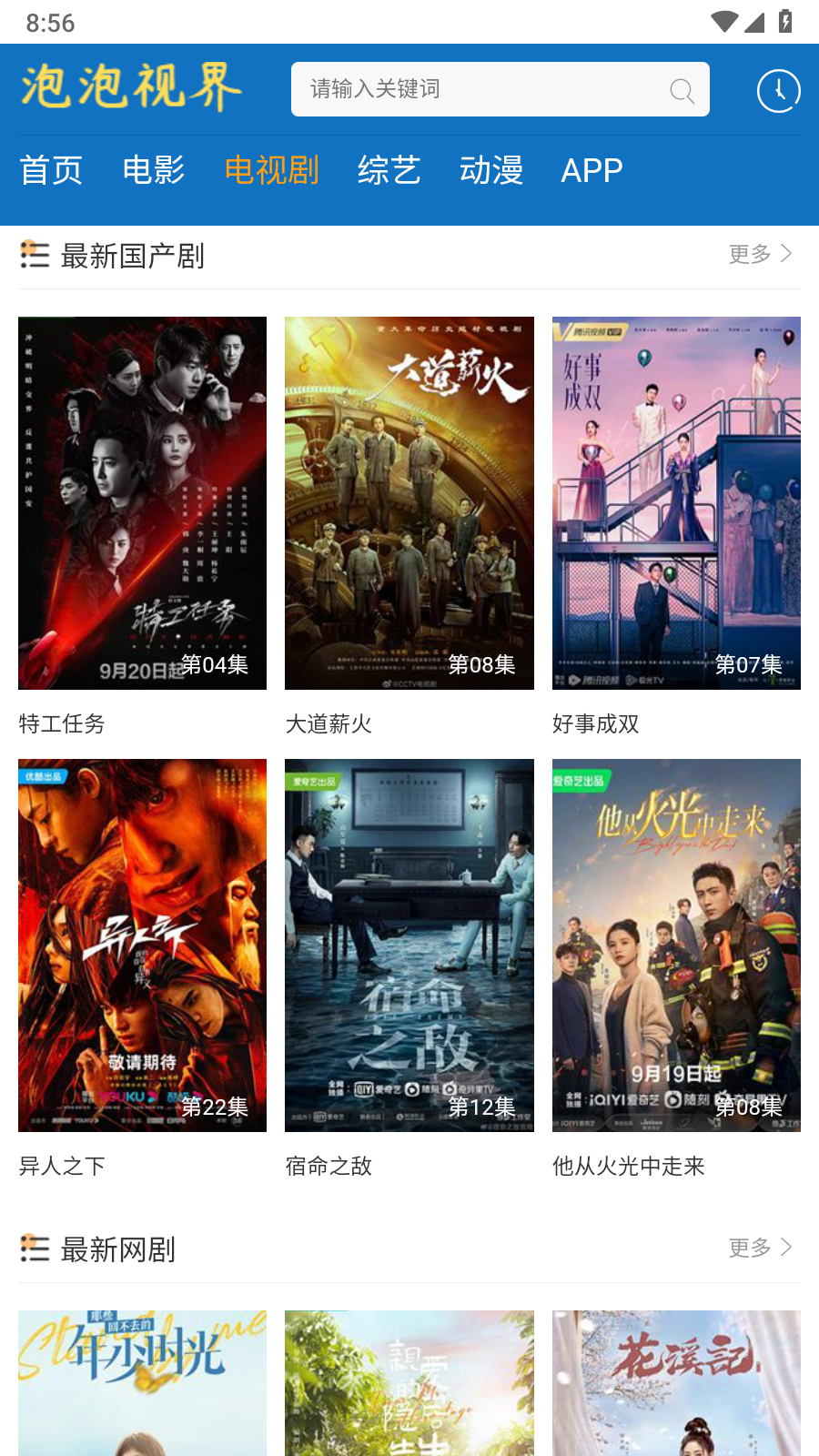Expand 更多 for 最新国产剧 section

(x=749, y=256)
